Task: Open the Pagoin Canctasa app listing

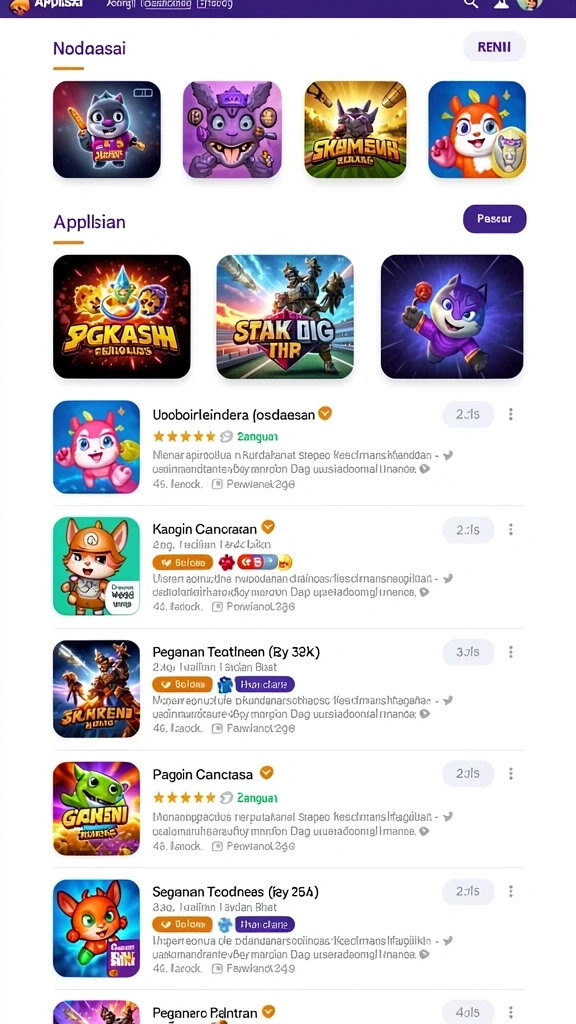Action: coord(288,808)
